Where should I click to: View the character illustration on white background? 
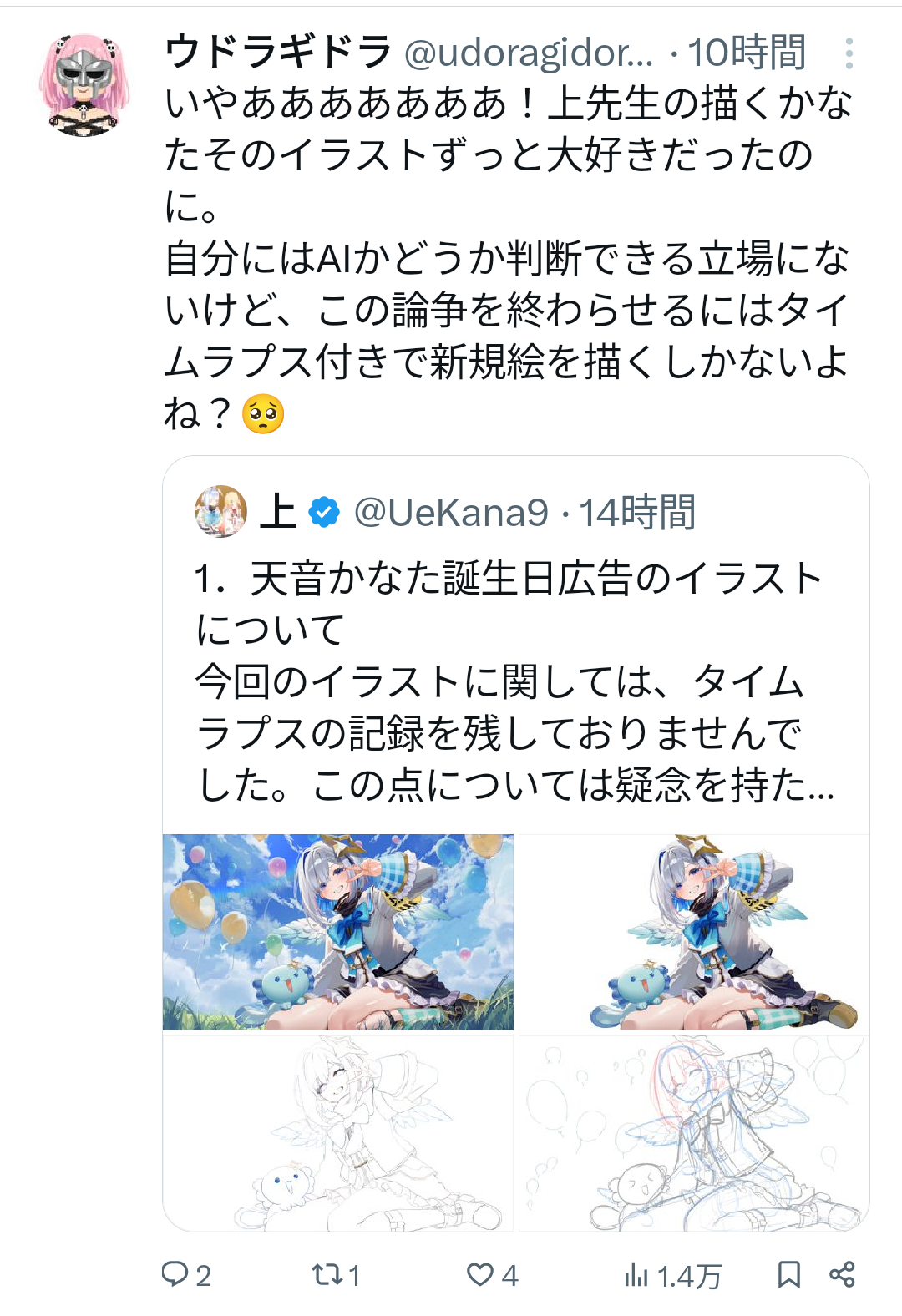pos(694,932)
